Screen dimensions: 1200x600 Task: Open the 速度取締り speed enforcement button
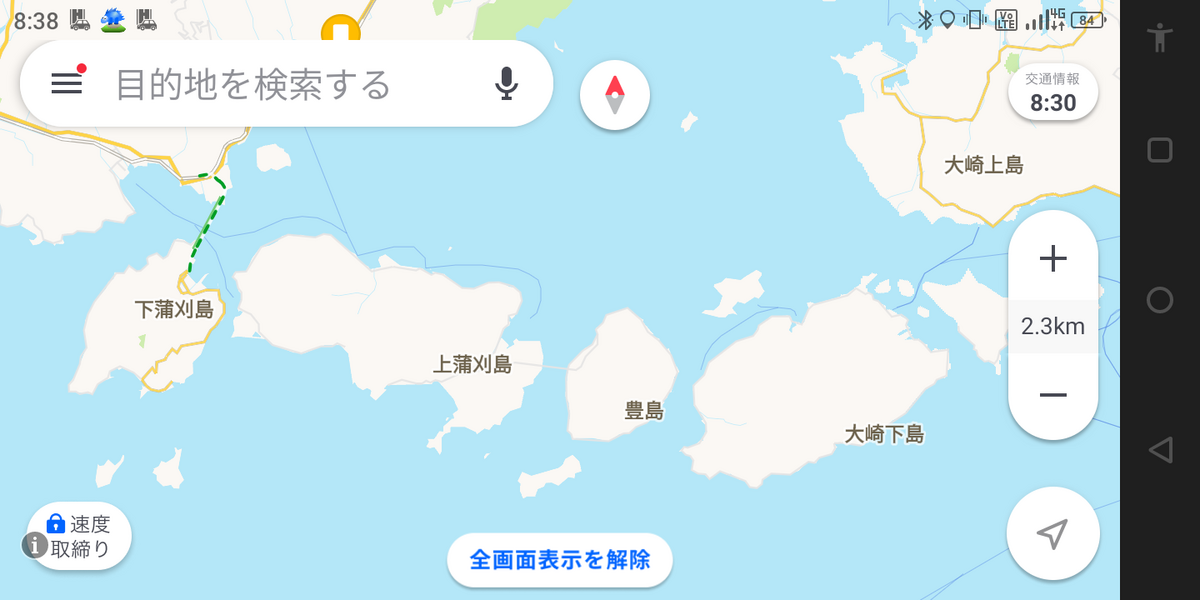click(x=80, y=537)
